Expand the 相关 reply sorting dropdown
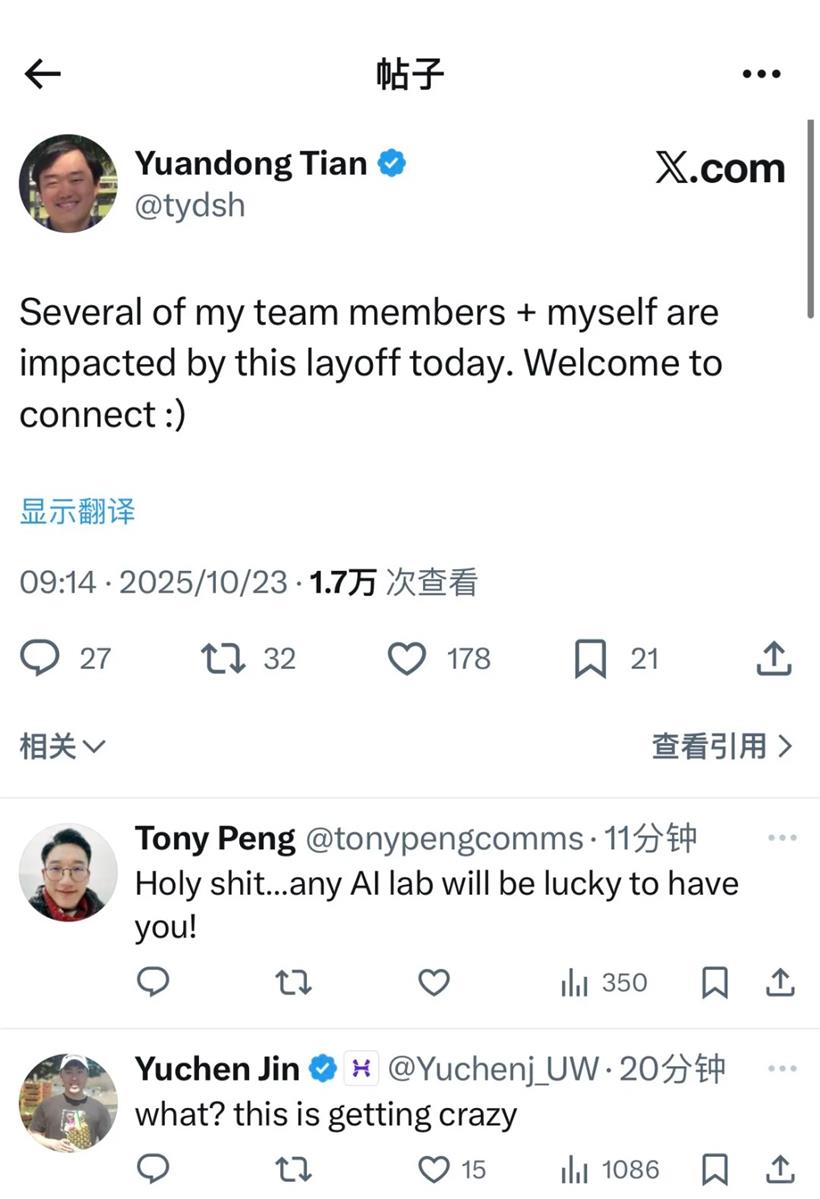This screenshot has width=820, height=1199. tap(62, 745)
